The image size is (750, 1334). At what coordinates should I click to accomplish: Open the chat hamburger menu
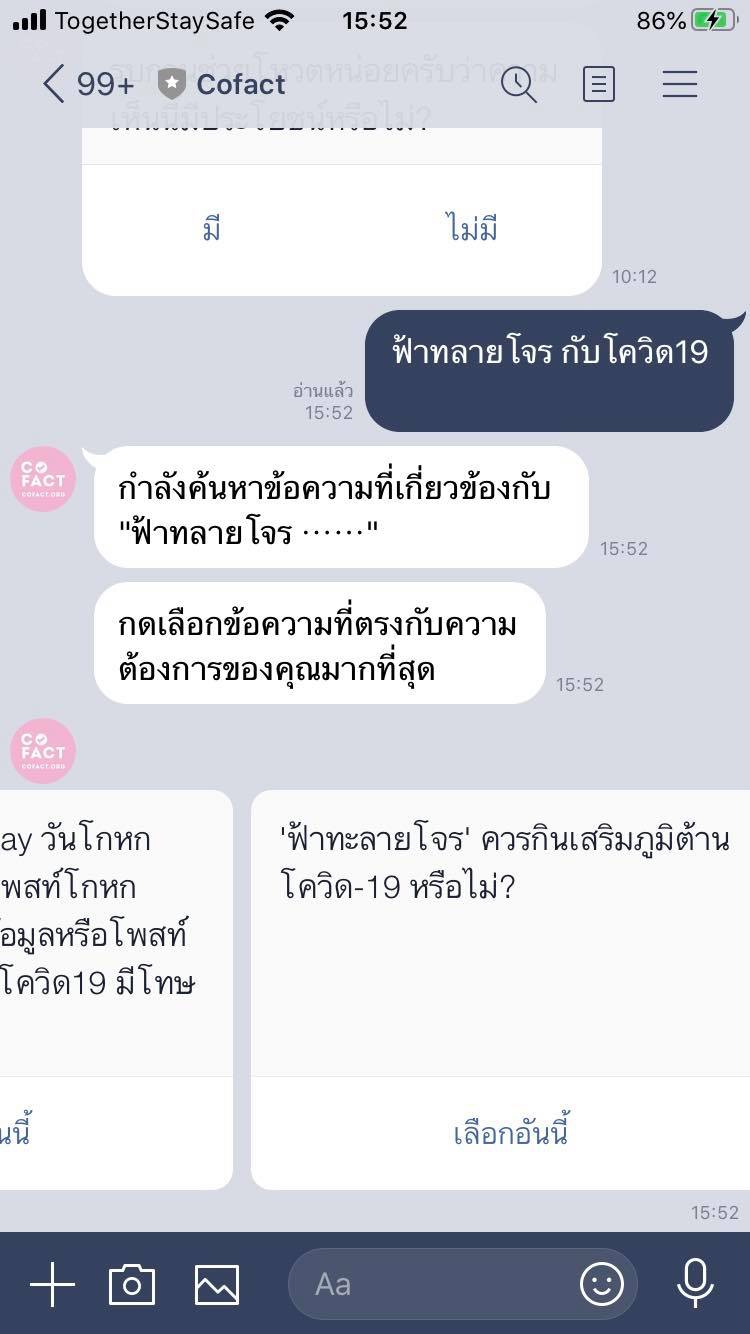pyautogui.click(x=679, y=85)
